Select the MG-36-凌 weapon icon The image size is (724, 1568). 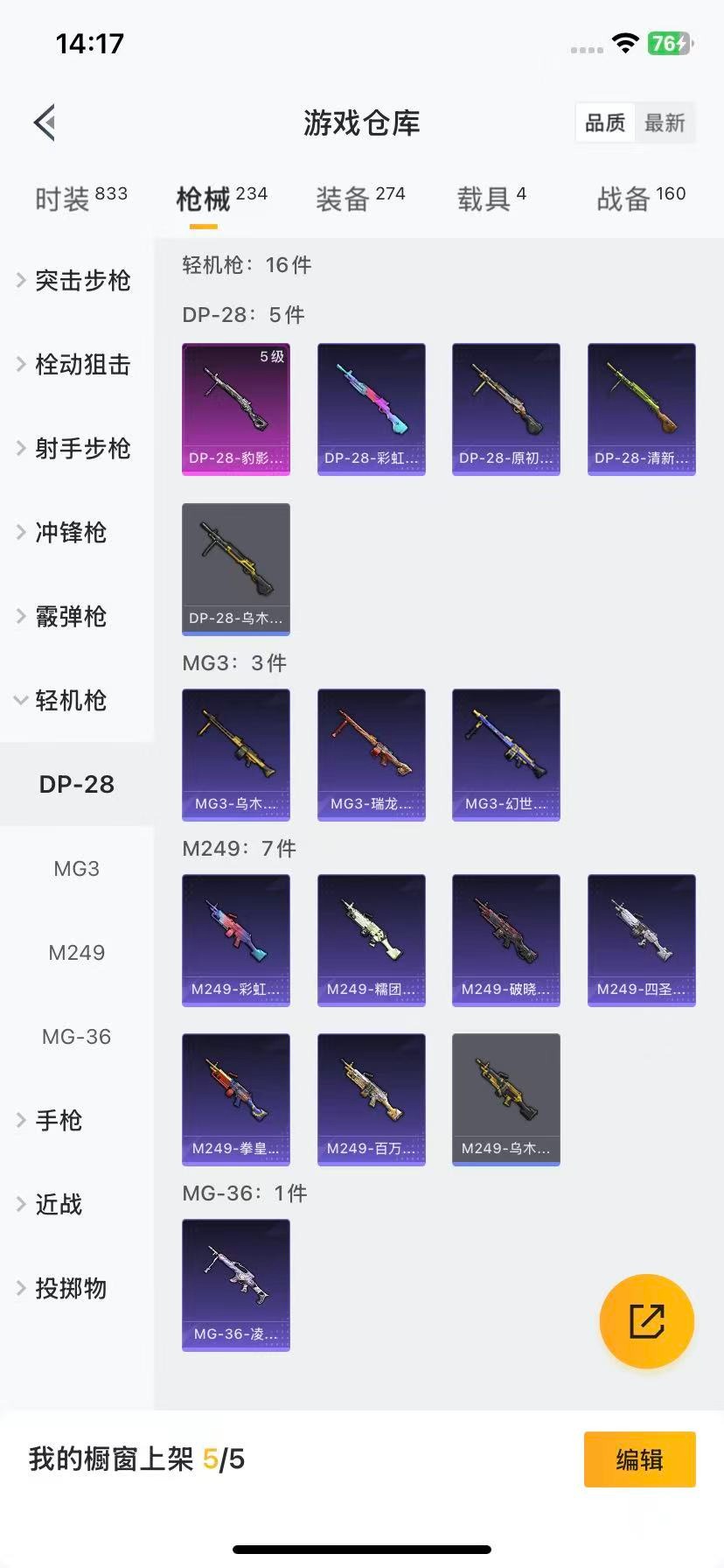pos(235,1284)
